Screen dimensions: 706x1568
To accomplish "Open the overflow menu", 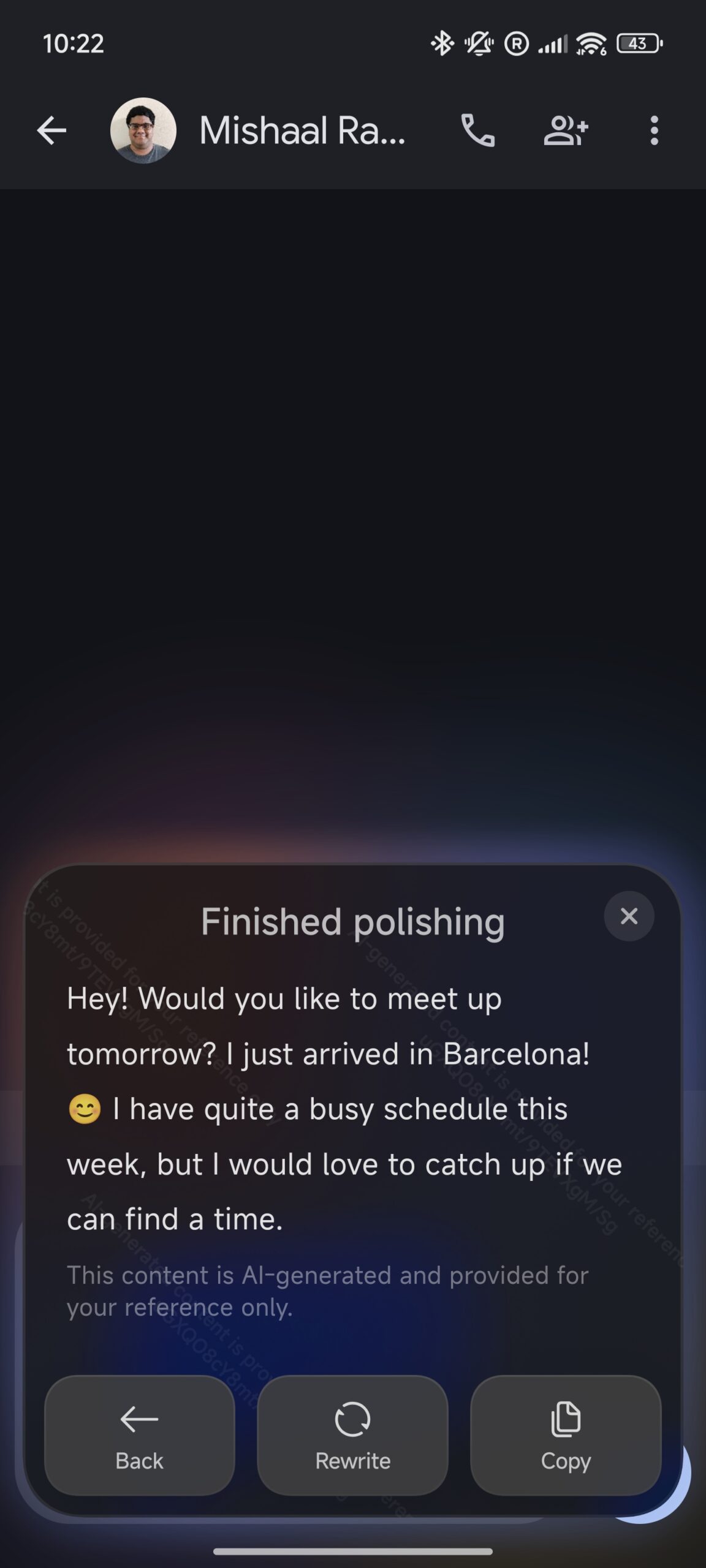I will [x=654, y=130].
